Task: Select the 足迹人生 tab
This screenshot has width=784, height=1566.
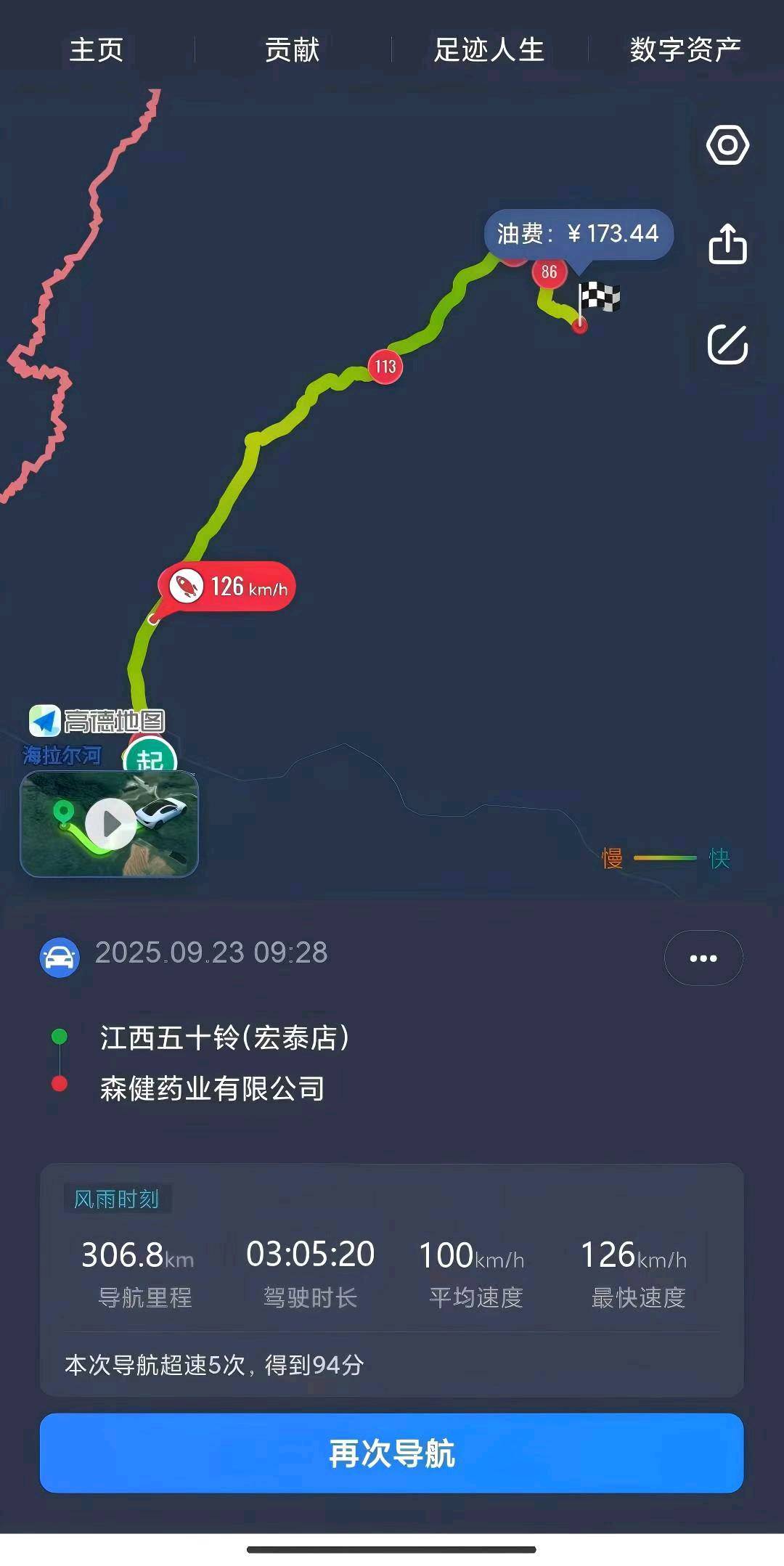Action: coord(489,50)
